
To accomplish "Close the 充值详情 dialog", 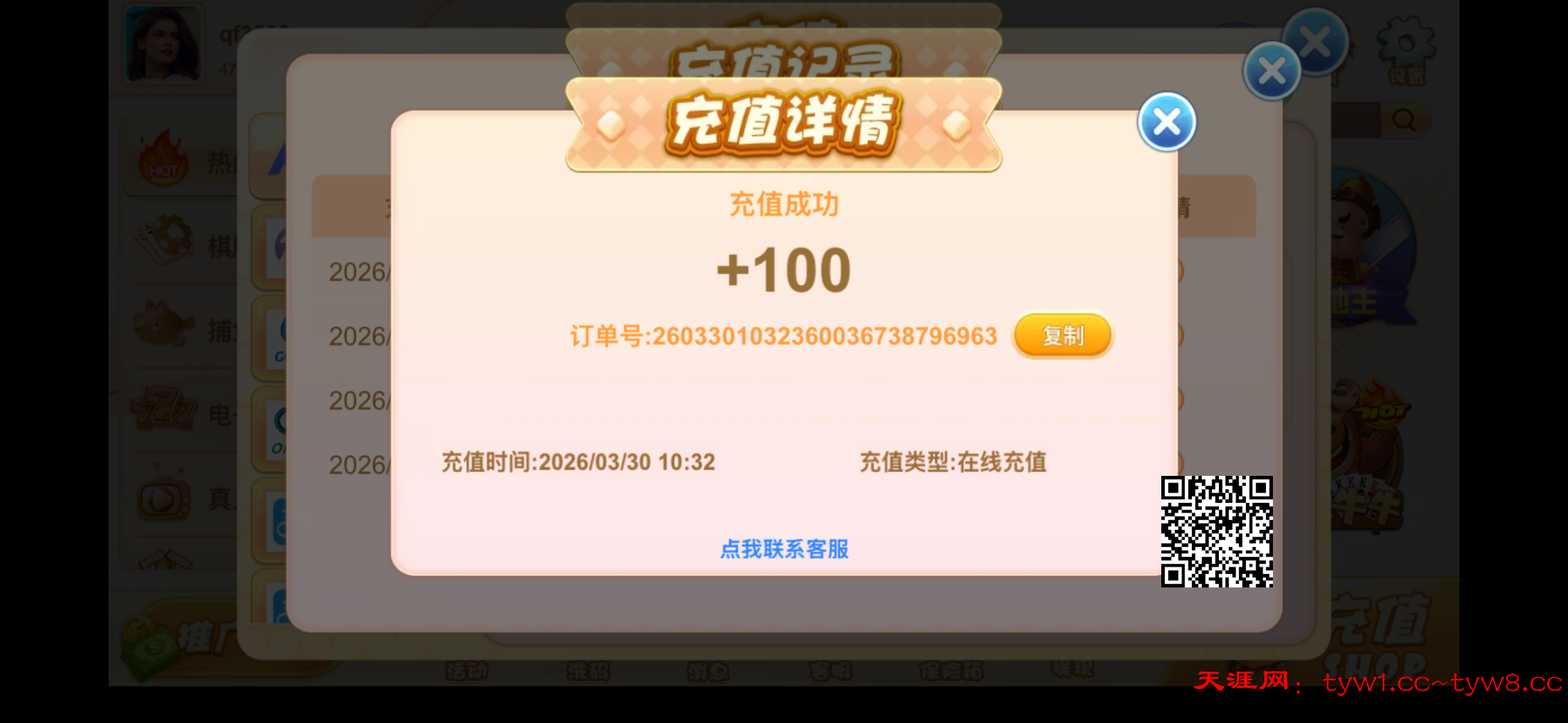I will [1166, 122].
